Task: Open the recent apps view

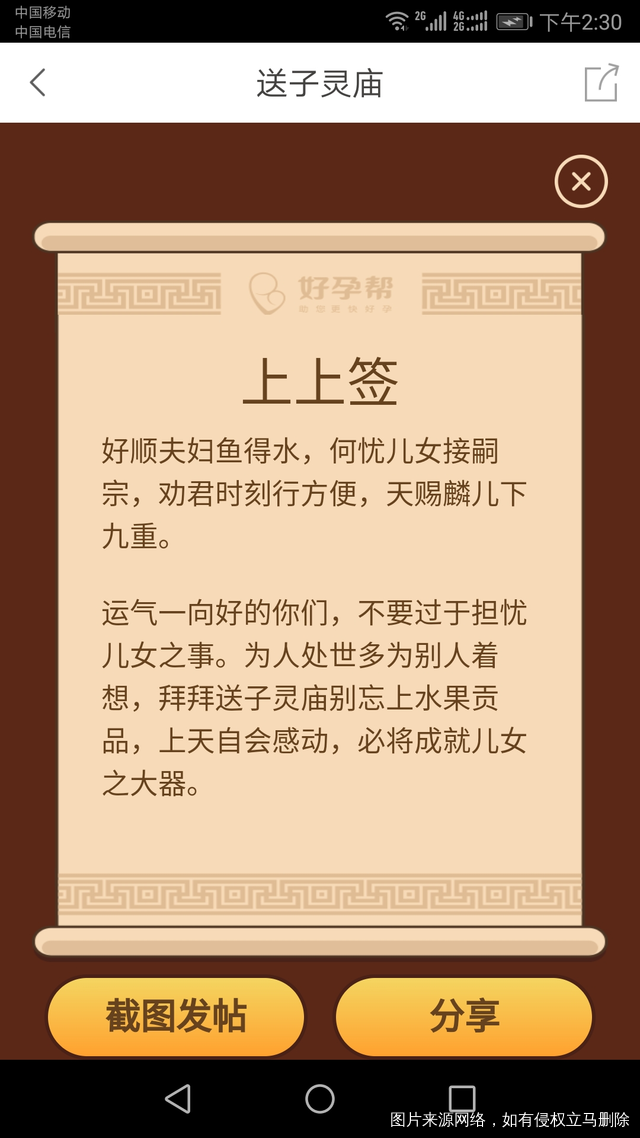Action: pos(462,1098)
